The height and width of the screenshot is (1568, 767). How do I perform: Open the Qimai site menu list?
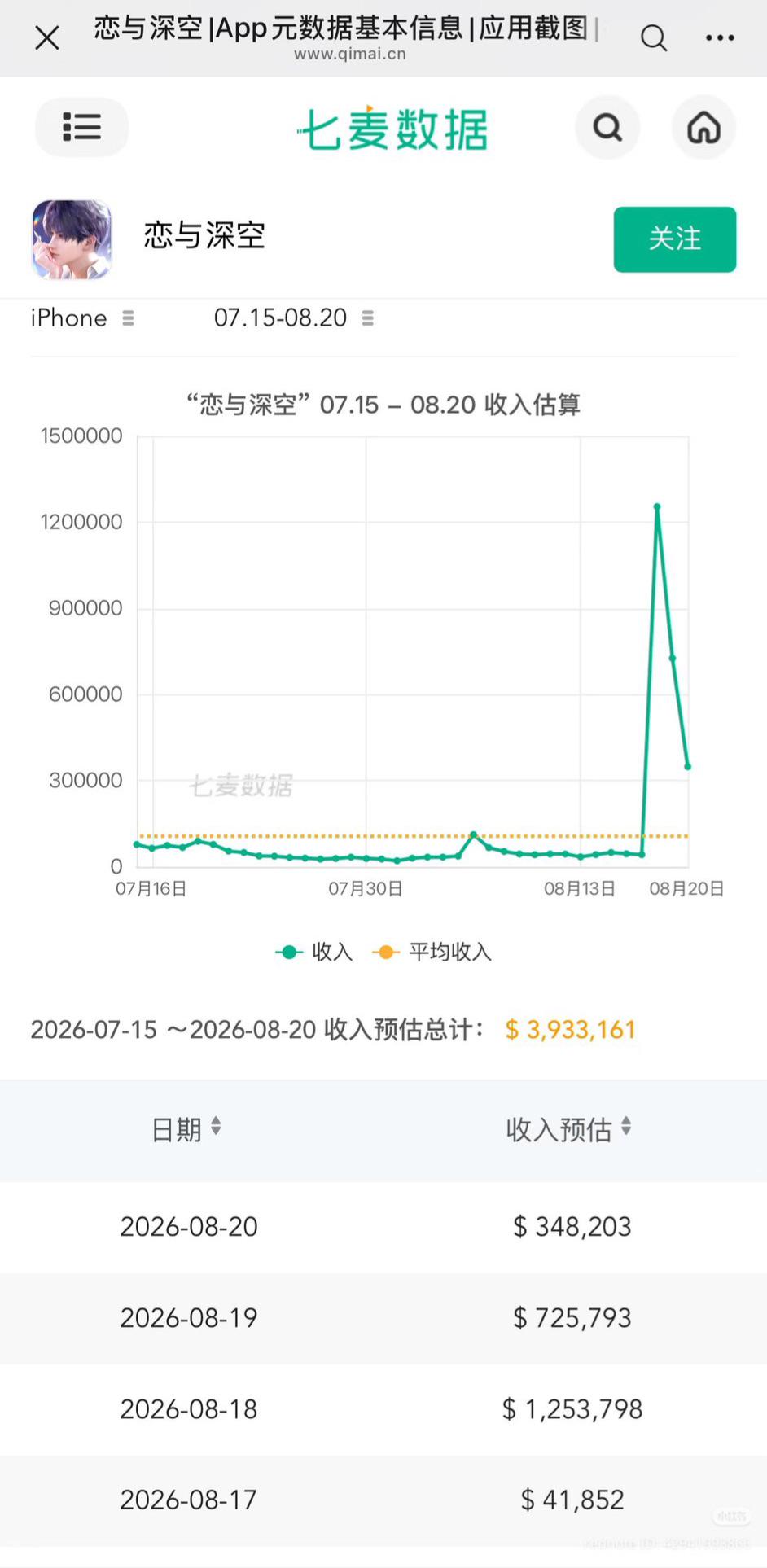[81, 127]
